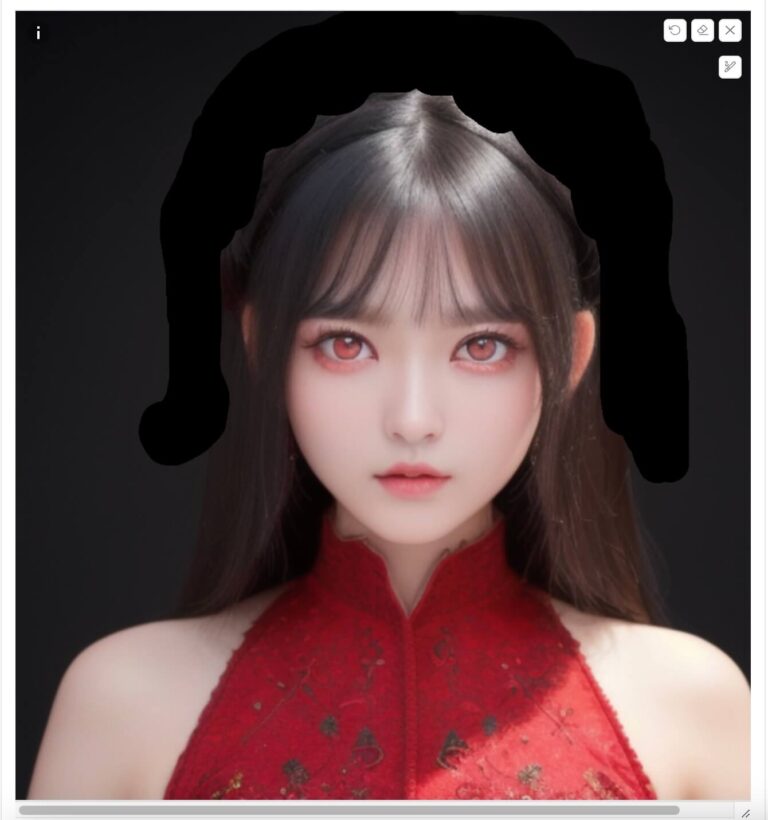
Task: Erase the painted mask
Action: pyautogui.click(x=703, y=30)
